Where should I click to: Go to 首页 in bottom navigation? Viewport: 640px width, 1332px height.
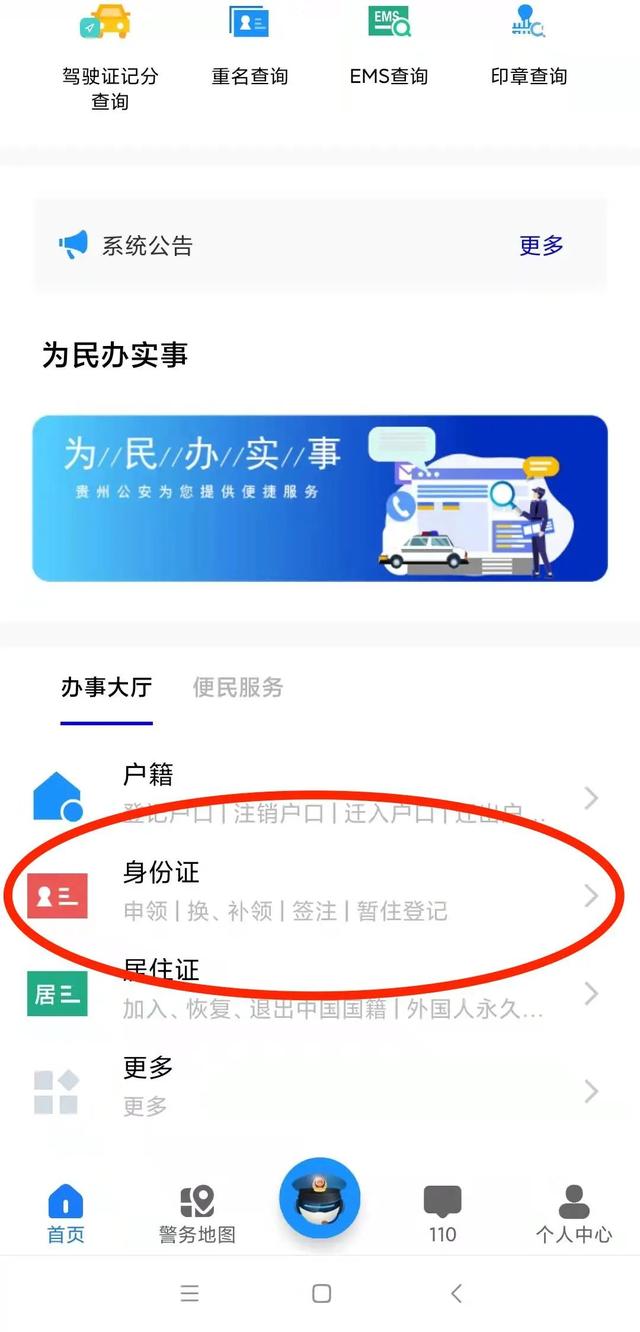coord(66,1214)
